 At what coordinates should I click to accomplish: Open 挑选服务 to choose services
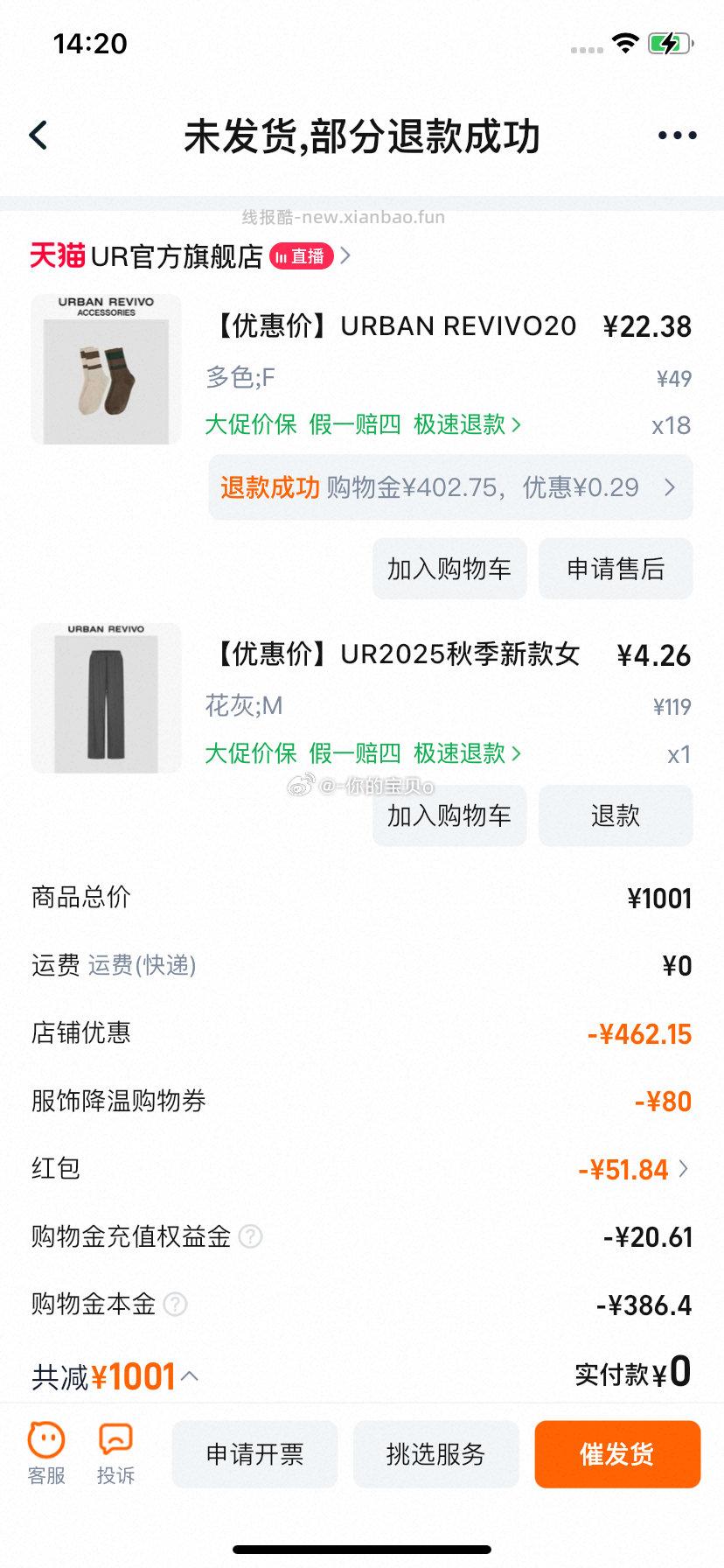pyautogui.click(x=436, y=1454)
